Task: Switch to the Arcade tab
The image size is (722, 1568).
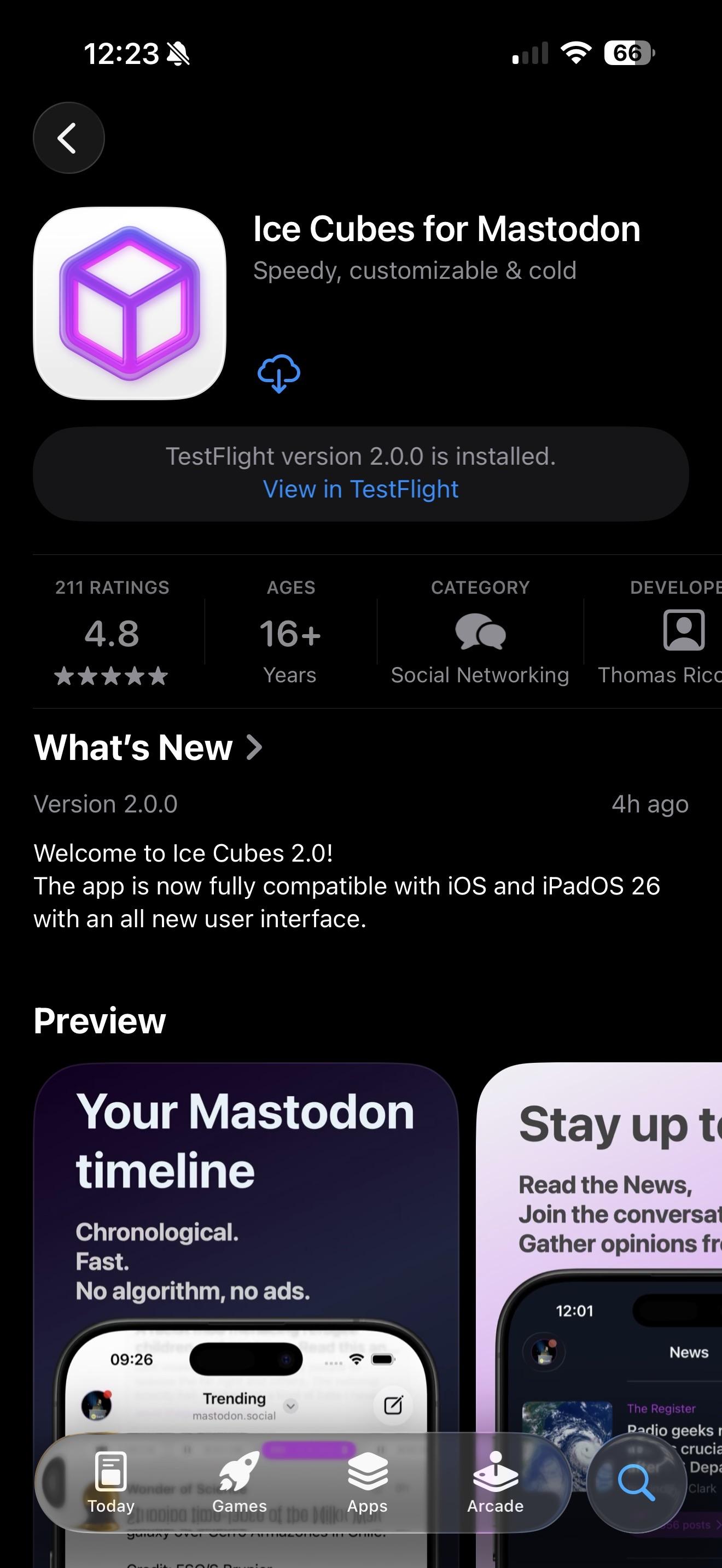Action: point(496,1482)
